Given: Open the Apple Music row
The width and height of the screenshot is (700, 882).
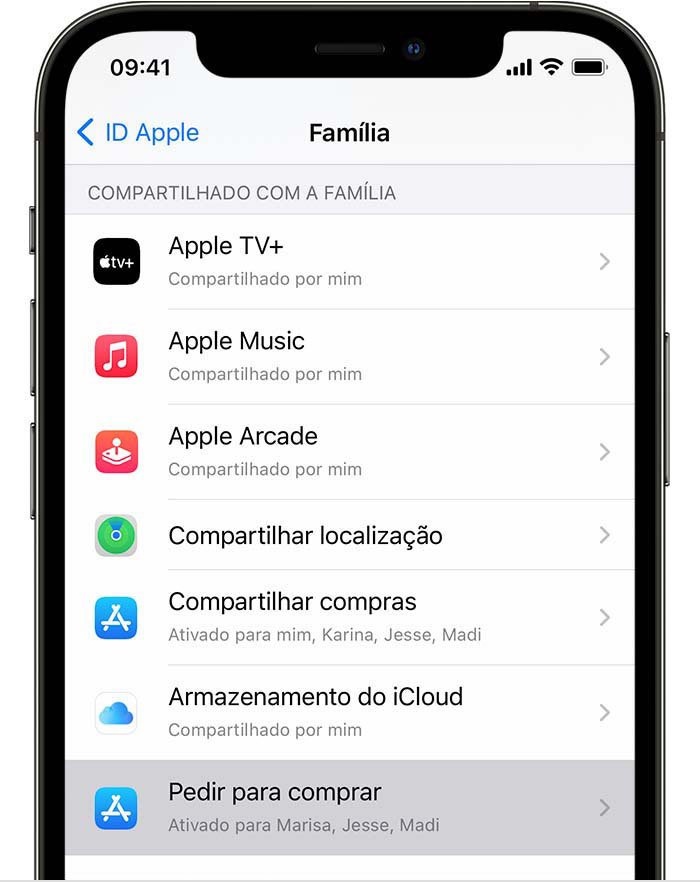Looking at the screenshot, I should coord(350,356).
